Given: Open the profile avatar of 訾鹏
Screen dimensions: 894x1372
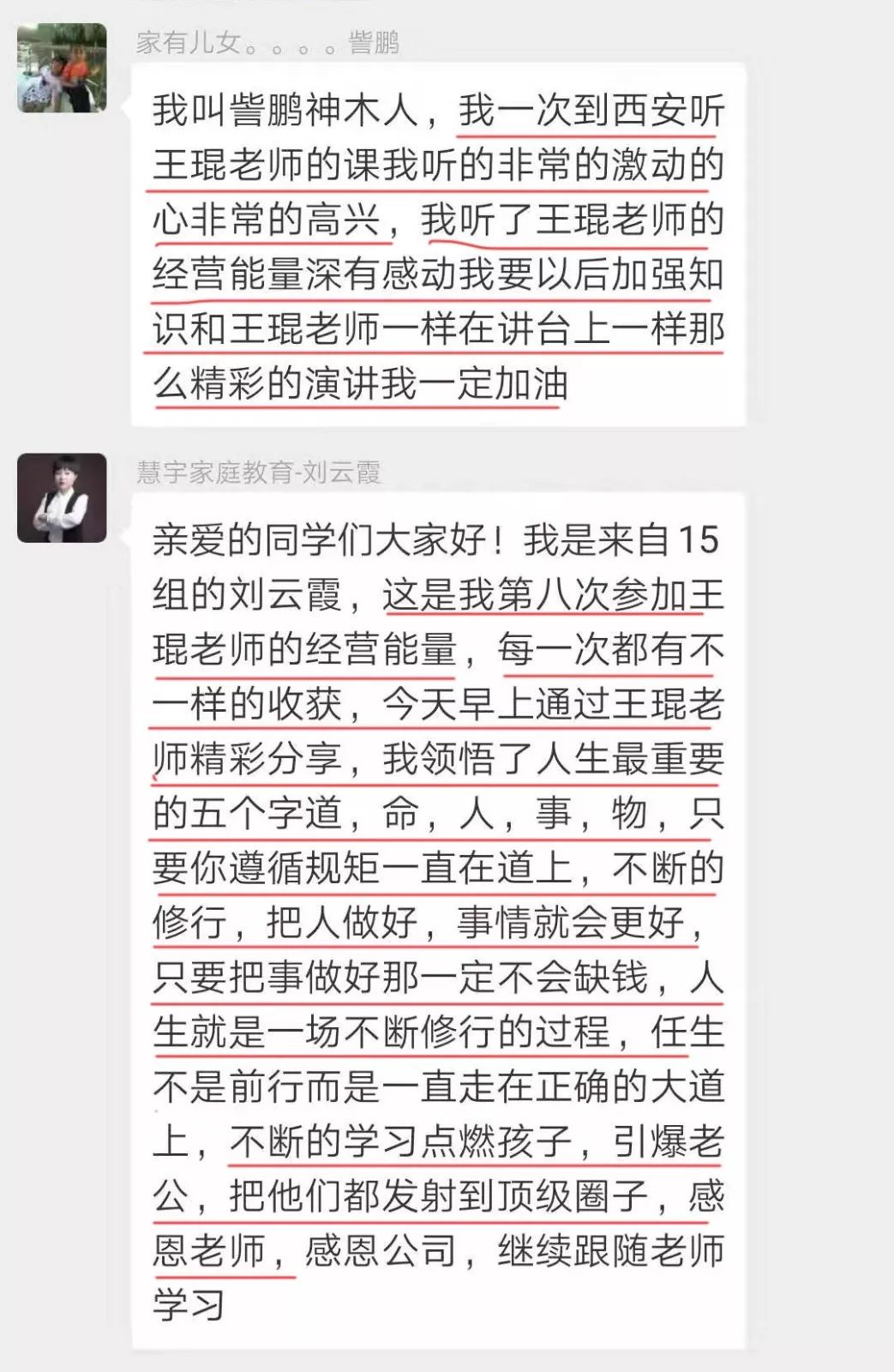Looking at the screenshot, I should tap(62, 69).
